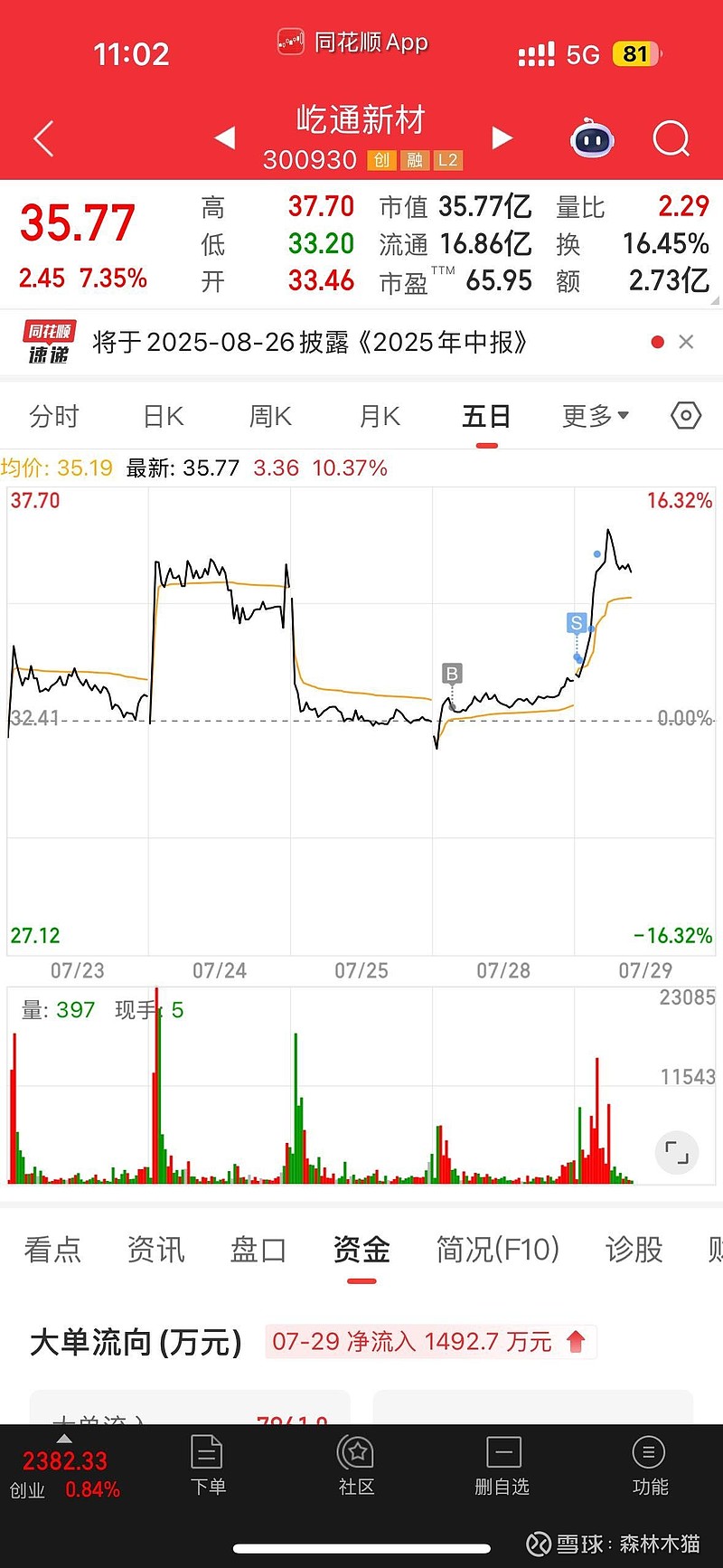Go back using the top-left arrow
Image resolution: width=723 pixels, height=1568 pixels.
(43, 138)
